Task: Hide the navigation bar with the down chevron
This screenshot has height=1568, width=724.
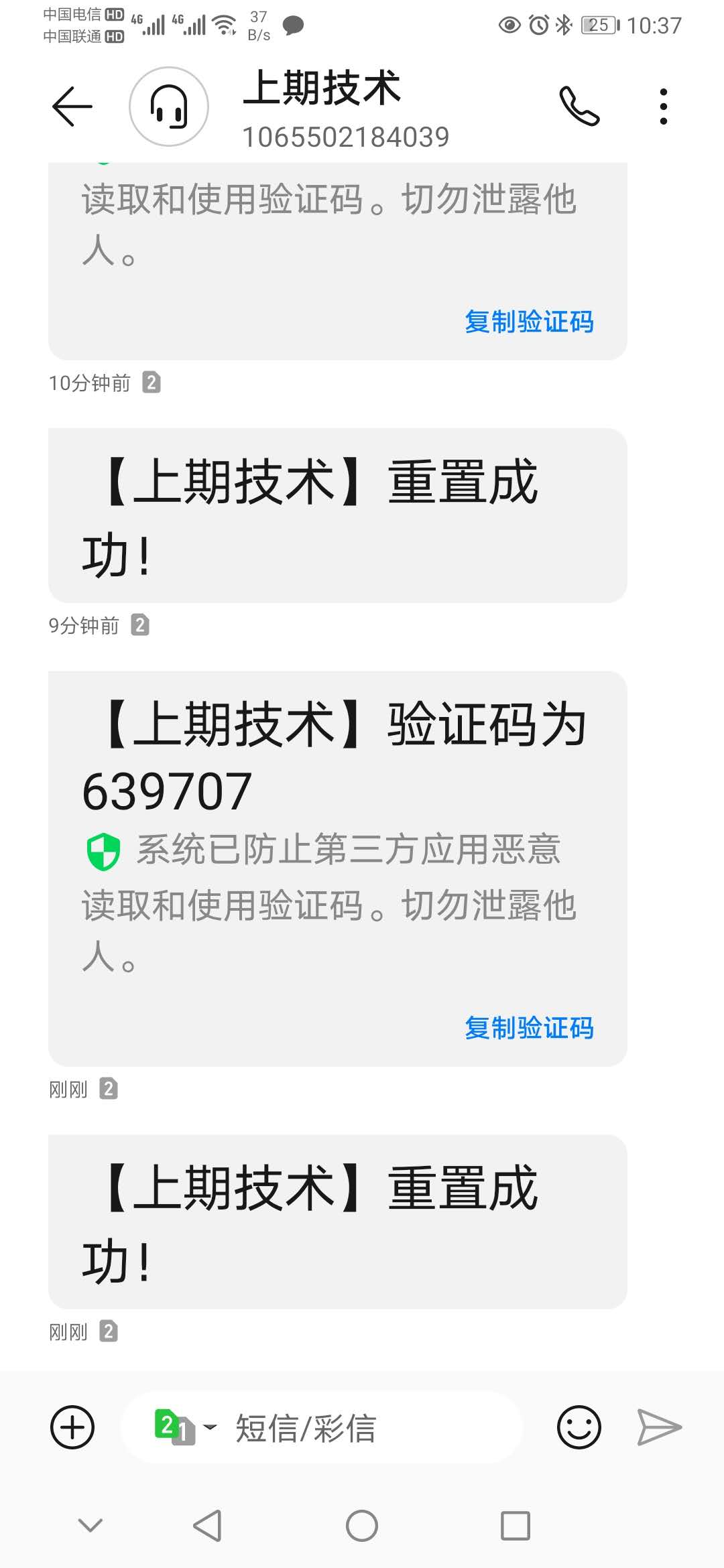Action: (90, 1526)
